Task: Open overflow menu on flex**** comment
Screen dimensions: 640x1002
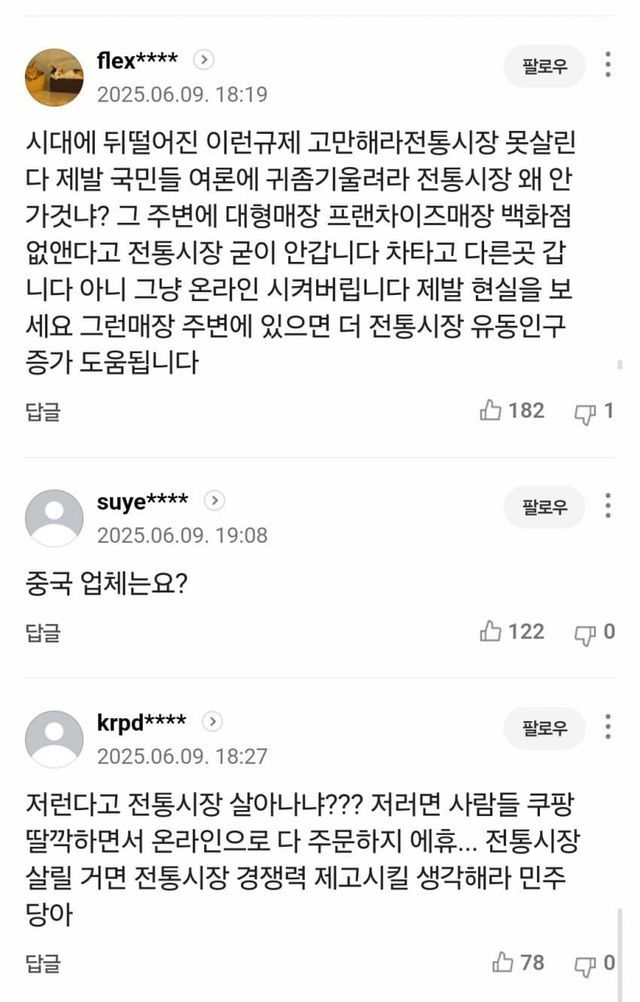Action: [608, 65]
